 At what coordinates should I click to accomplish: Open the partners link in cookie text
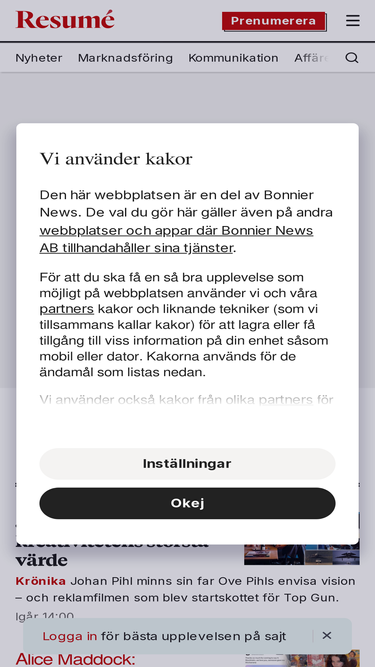coord(66,309)
